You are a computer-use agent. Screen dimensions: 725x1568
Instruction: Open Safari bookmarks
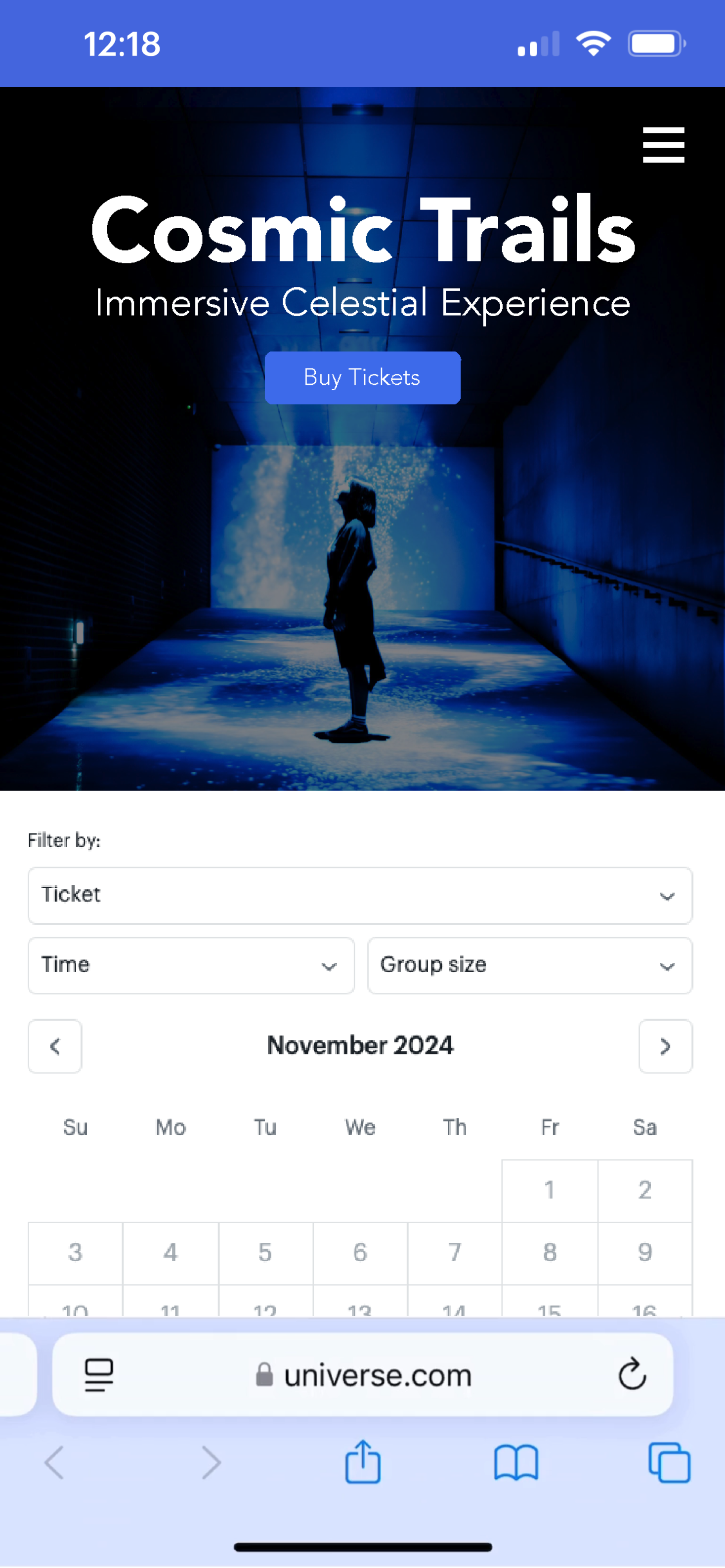[x=516, y=1463]
